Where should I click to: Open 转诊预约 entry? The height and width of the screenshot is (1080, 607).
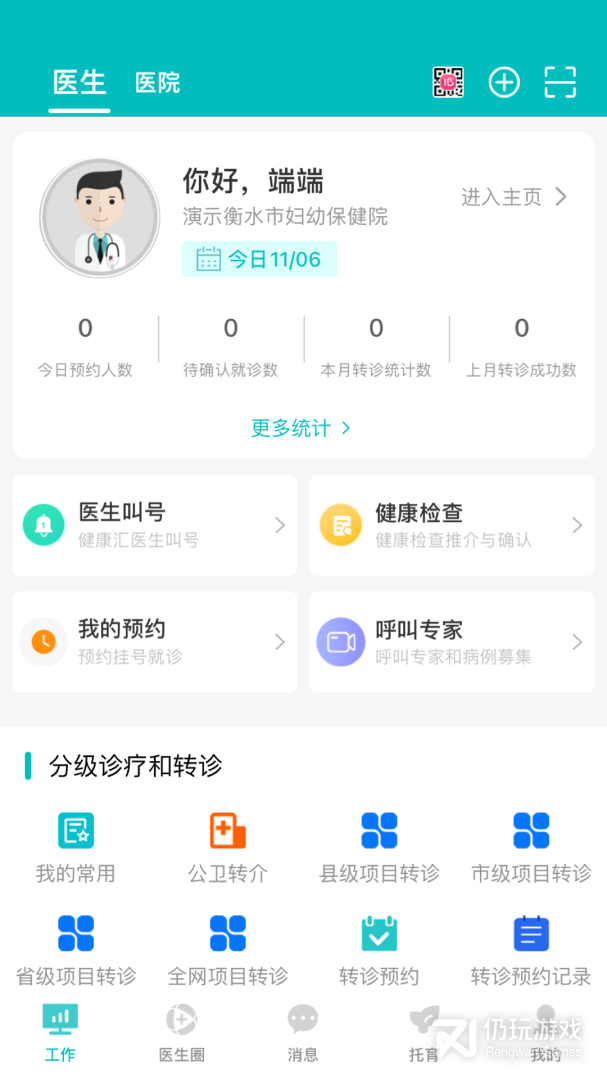click(379, 950)
